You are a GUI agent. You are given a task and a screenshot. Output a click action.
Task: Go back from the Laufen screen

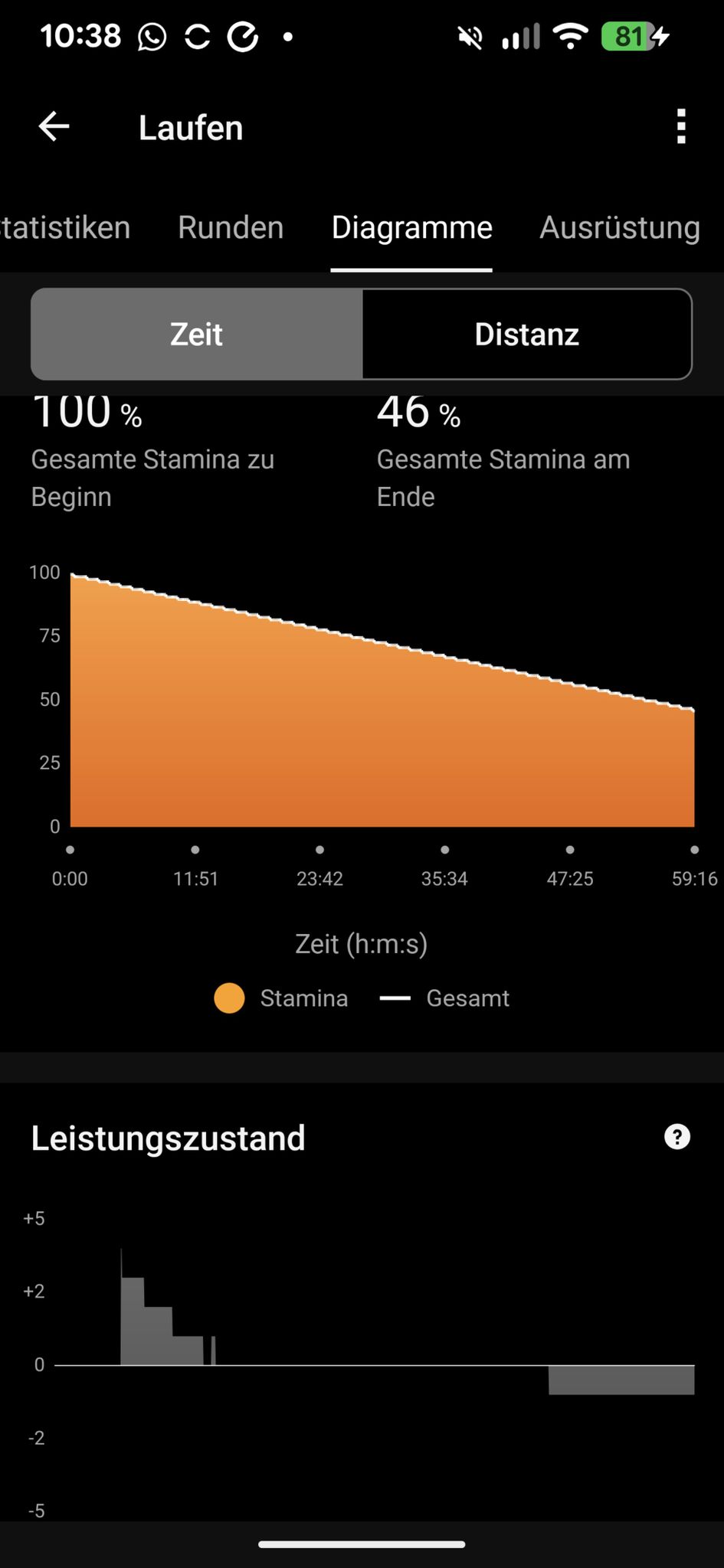54,127
